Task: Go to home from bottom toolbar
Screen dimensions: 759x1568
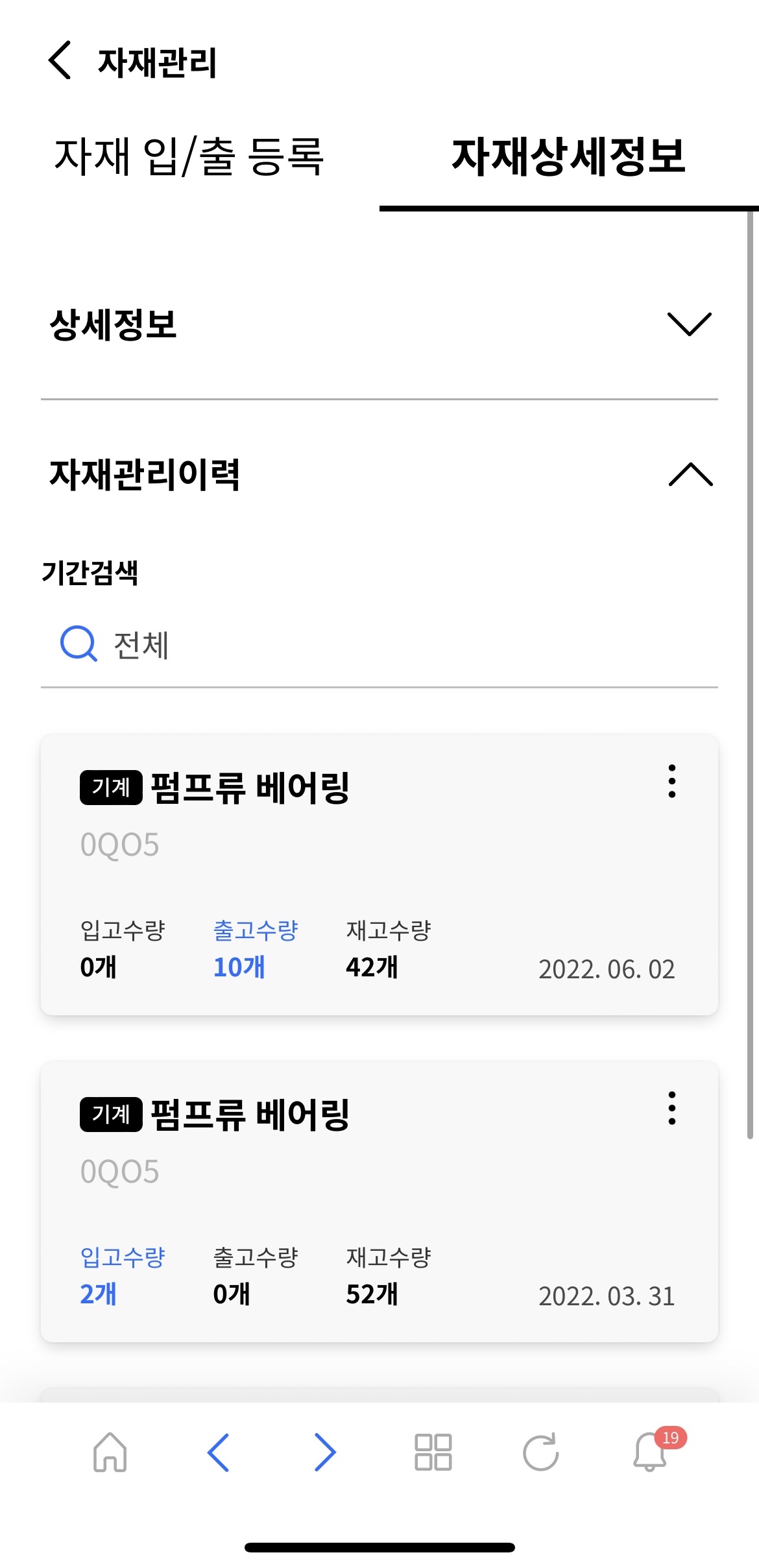Action: pyautogui.click(x=110, y=1452)
